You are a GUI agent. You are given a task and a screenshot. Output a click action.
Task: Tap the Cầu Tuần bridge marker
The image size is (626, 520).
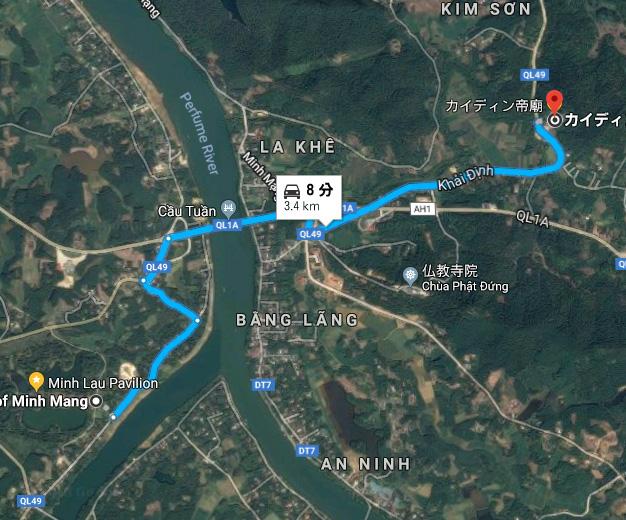point(230,208)
